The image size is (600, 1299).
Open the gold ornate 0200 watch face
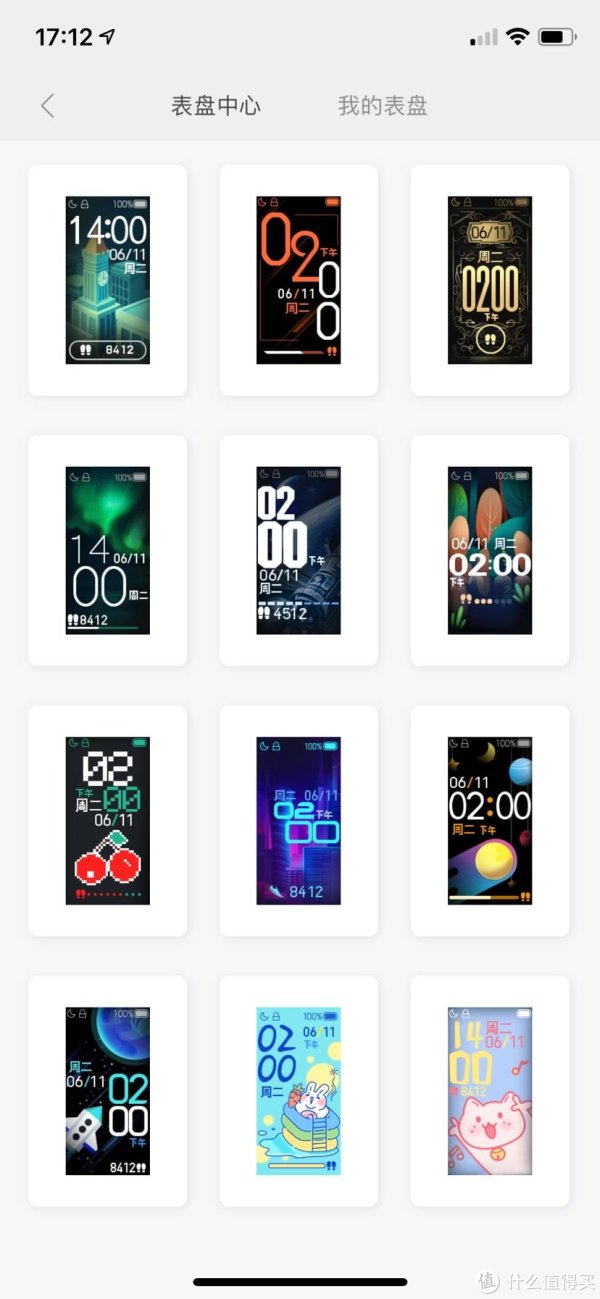tap(490, 280)
